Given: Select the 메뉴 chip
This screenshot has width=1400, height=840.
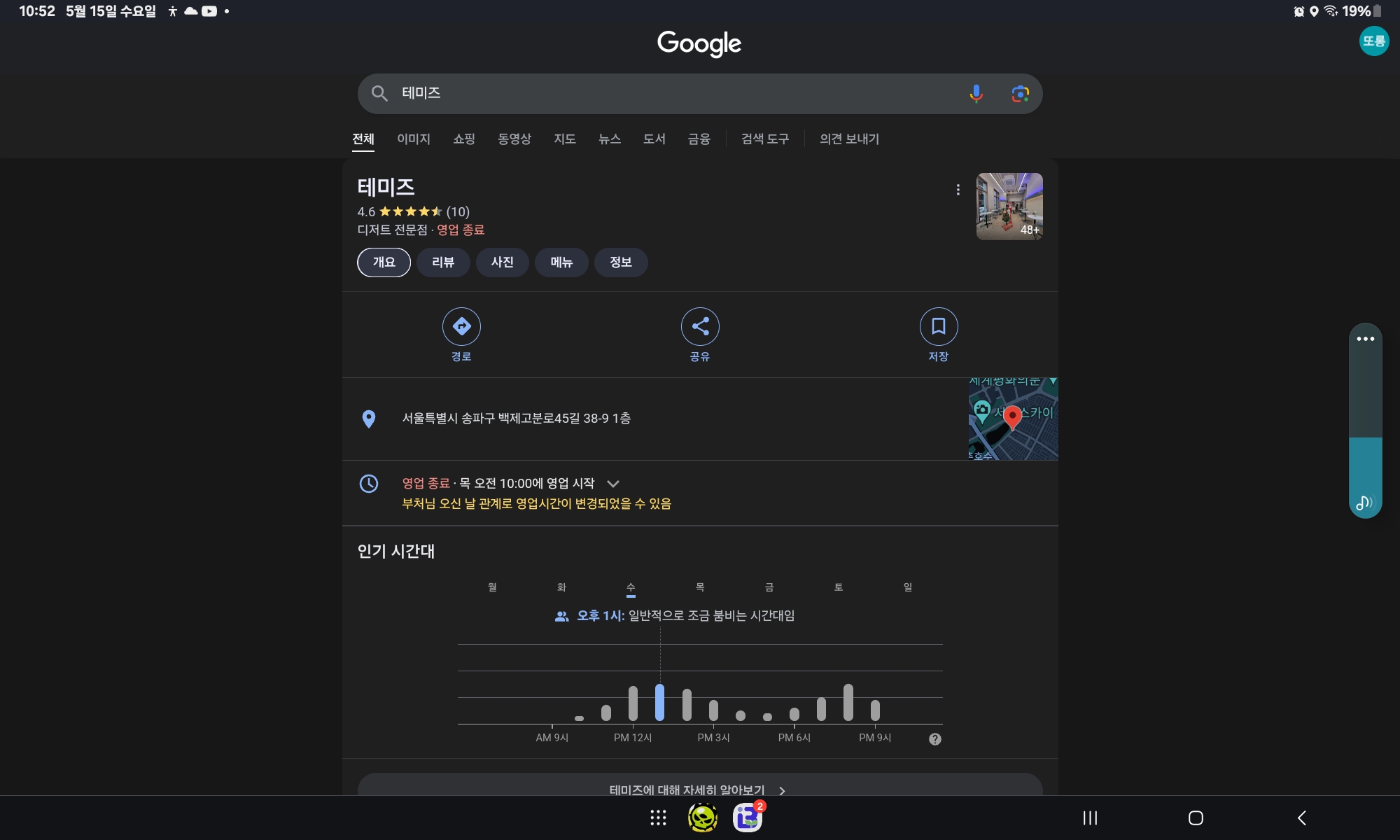Looking at the screenshot, I should coord(561,262).
